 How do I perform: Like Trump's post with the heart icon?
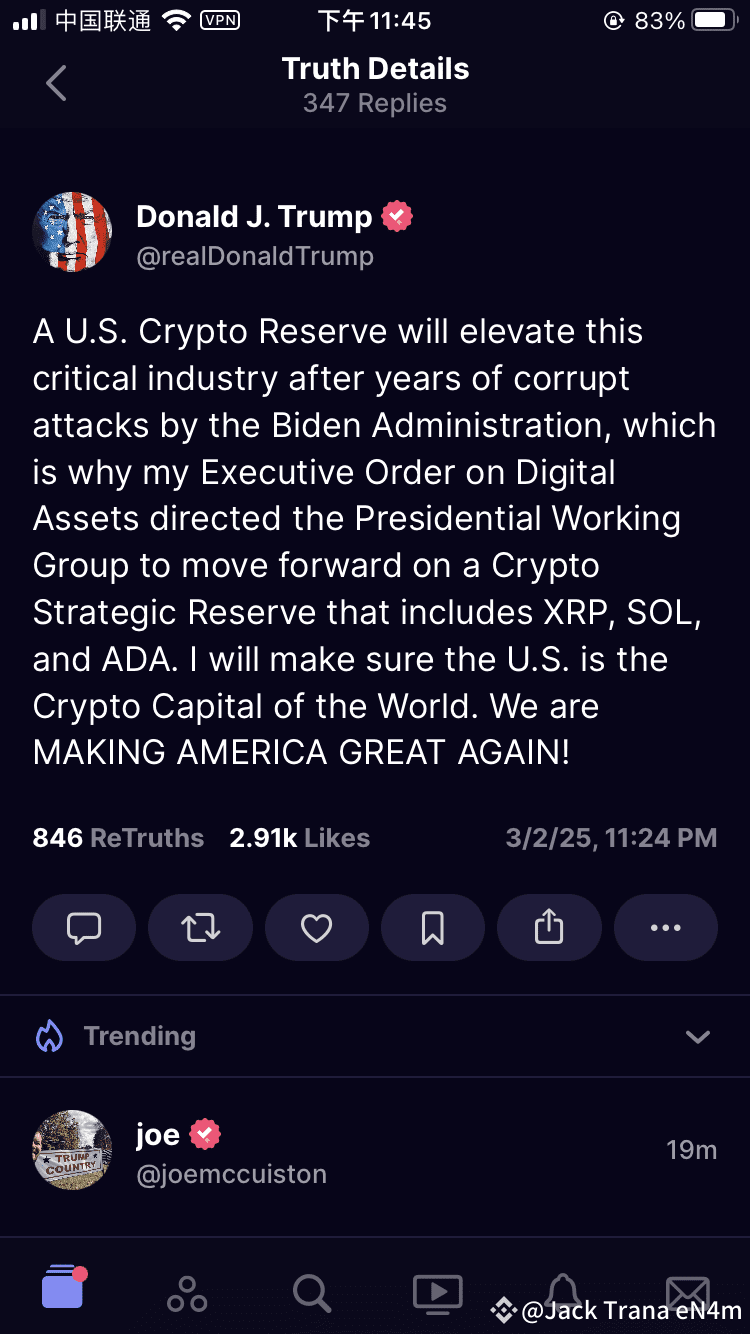(x=317, y=928)
